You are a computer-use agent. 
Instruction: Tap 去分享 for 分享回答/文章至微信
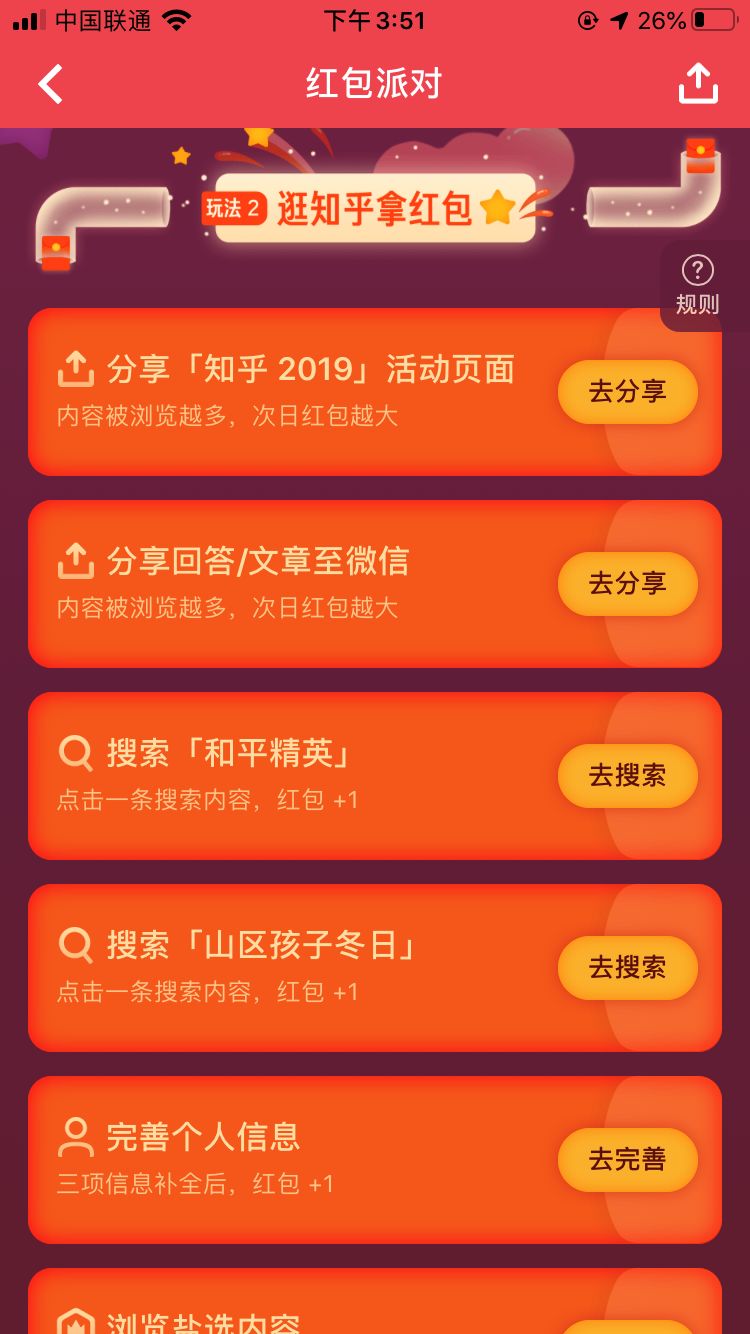pos(627,583)
